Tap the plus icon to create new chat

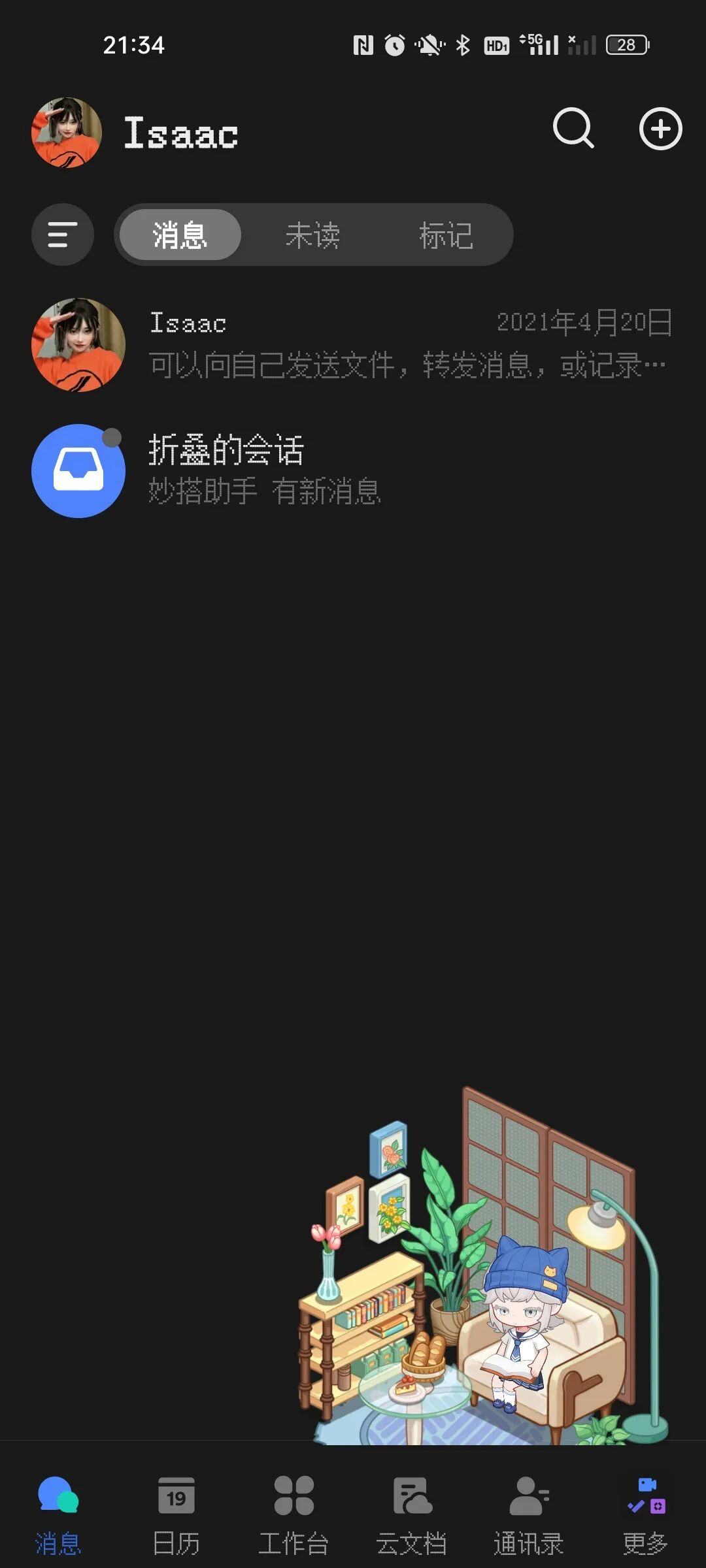coord(660,129)
